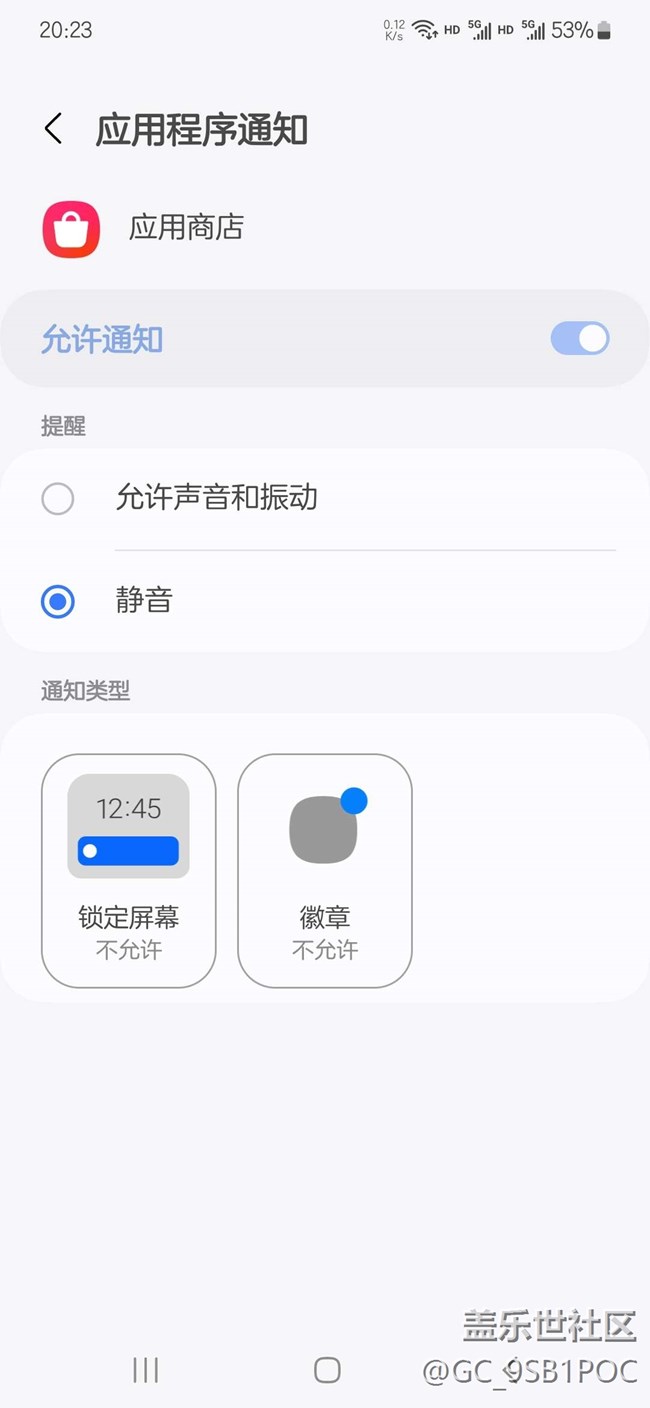This screenshot has height=1408, width=650.
Task: Go to home screen via navigation bar
Action: click(327, 1370)
